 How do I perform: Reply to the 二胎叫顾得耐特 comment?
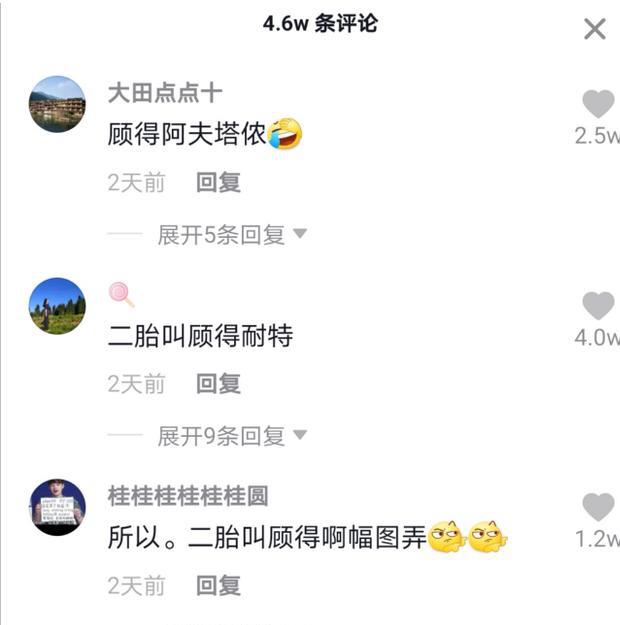click(x=218, y=384)
